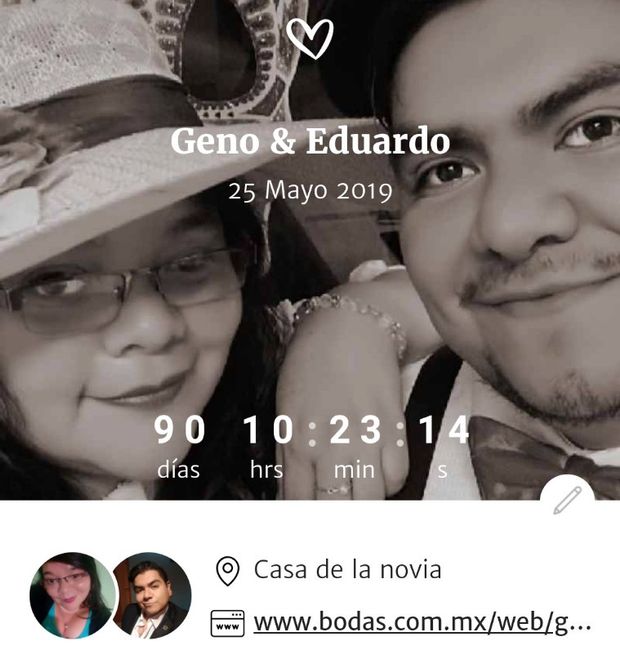Image resolution: width=620 pixels, height=650 pixels.
Task: Open the bride's profile photo
Action: tap(72, 595)
